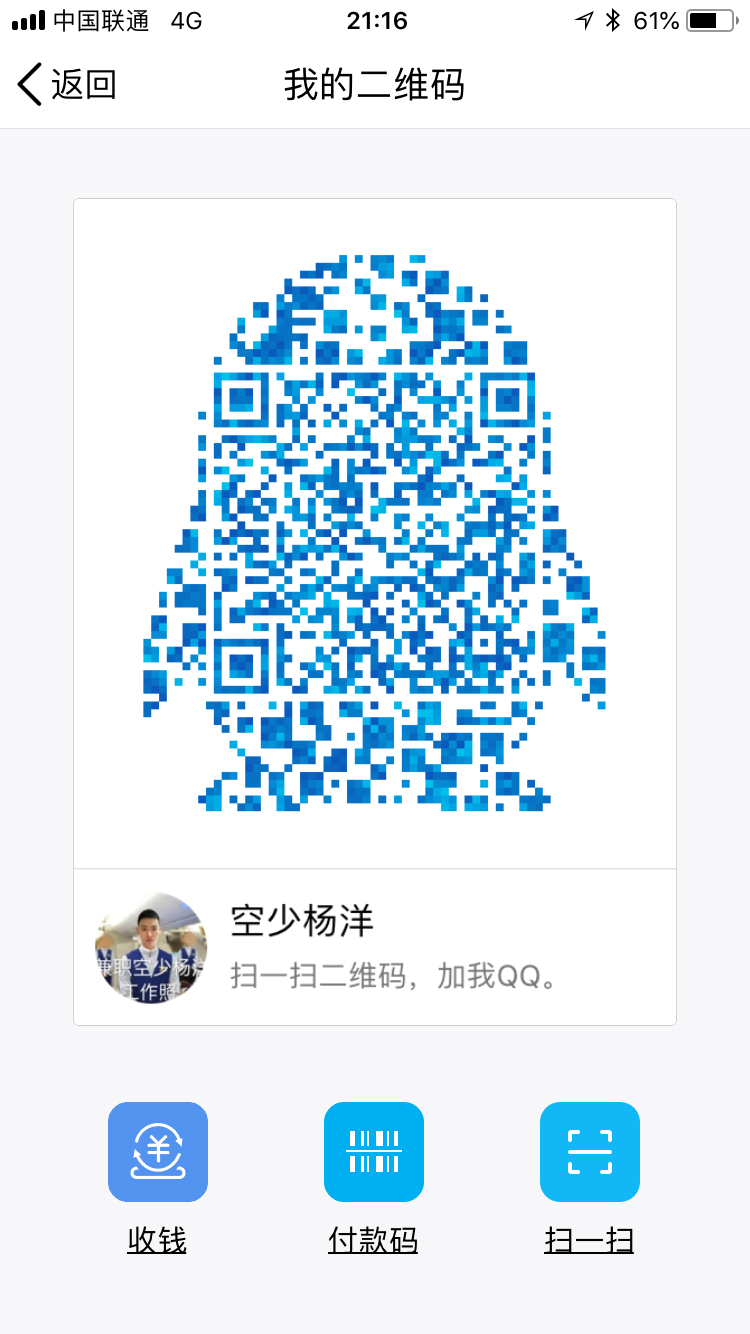750x1334 pixels.
Task: Go back with the 返回 button
Action: [x=67, y=85]
